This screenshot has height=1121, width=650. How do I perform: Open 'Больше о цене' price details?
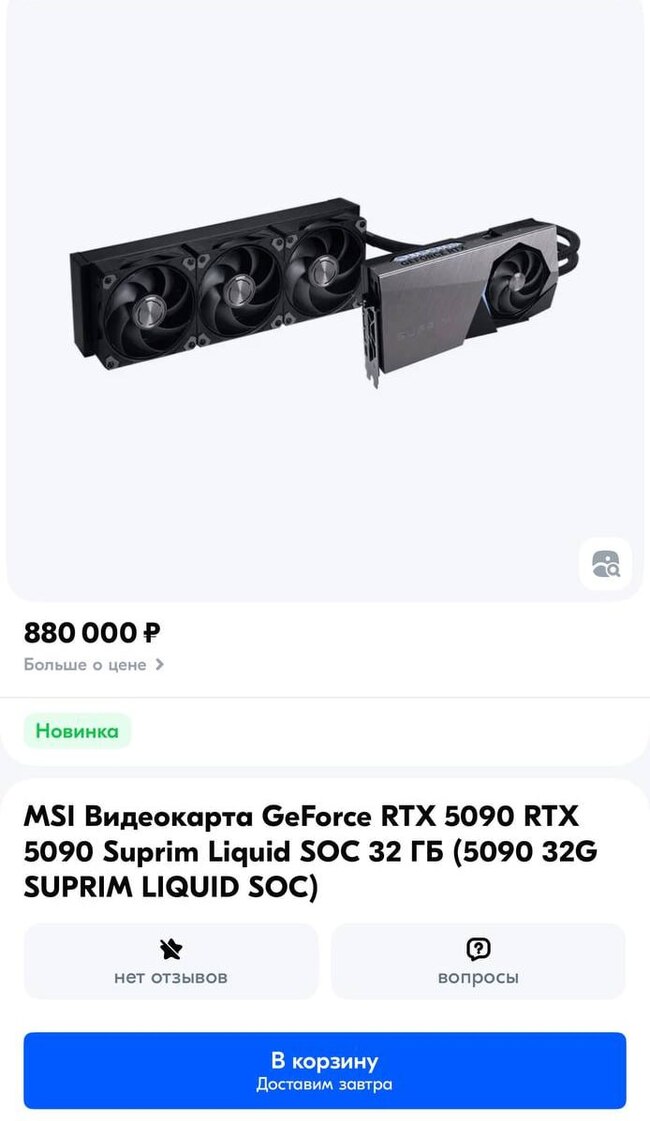click(94, 664)
